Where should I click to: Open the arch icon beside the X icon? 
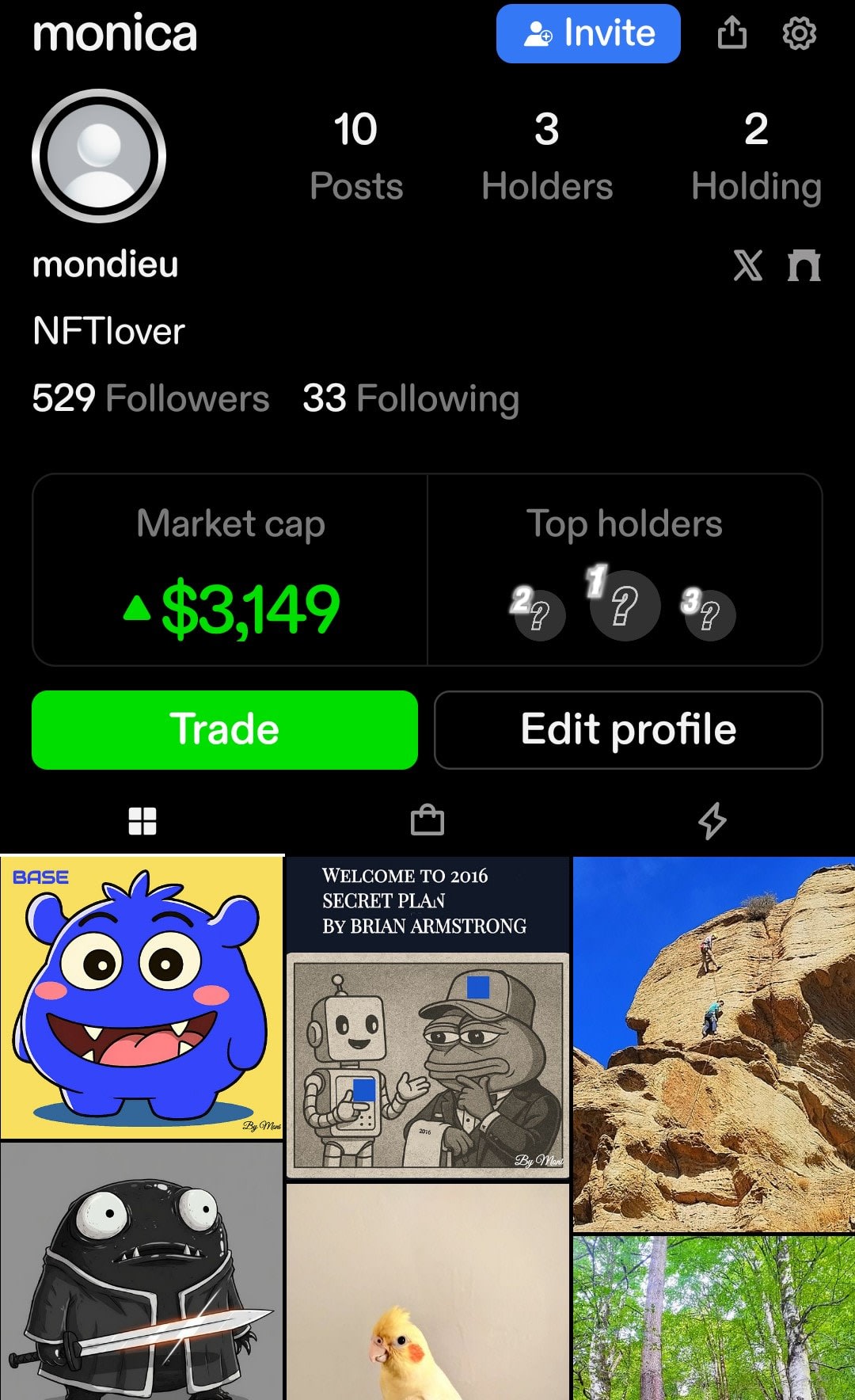pyautogui.click(x=804, y=265)
